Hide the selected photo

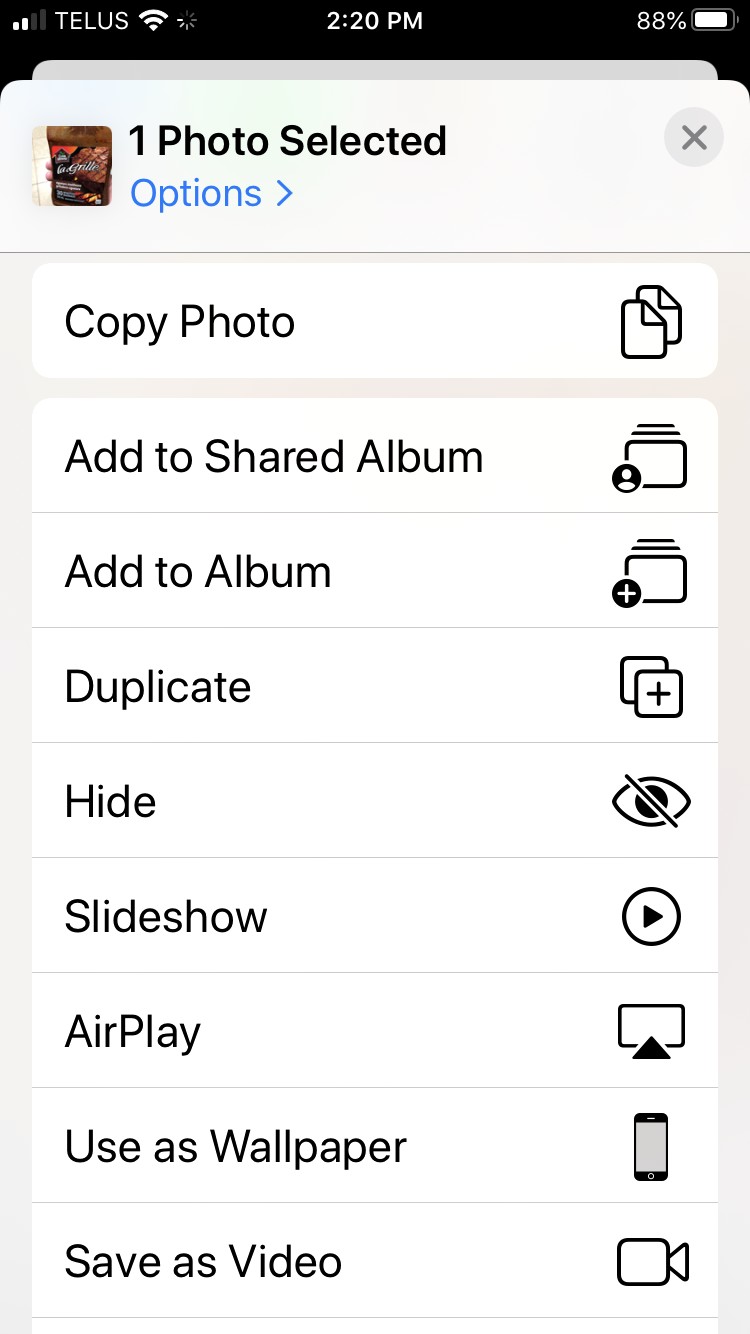tap(374, 802)
